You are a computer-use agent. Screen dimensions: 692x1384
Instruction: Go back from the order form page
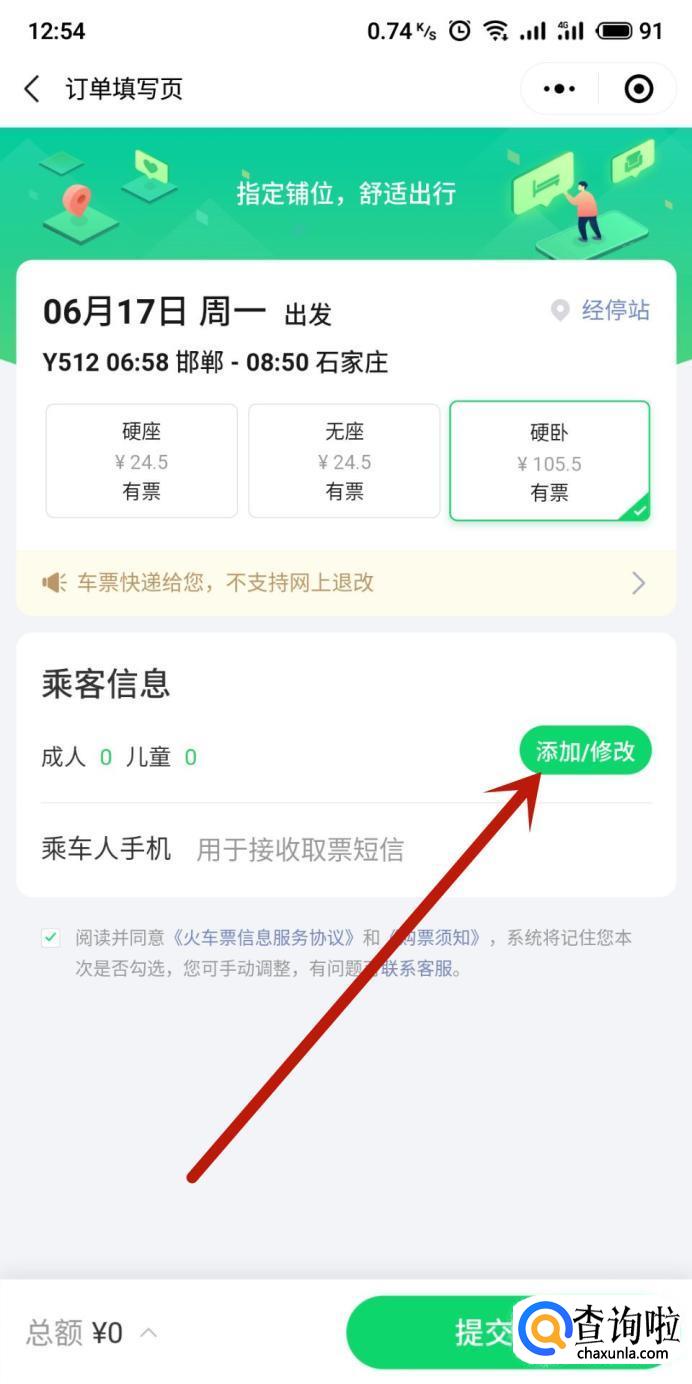(x=32, y=89)
